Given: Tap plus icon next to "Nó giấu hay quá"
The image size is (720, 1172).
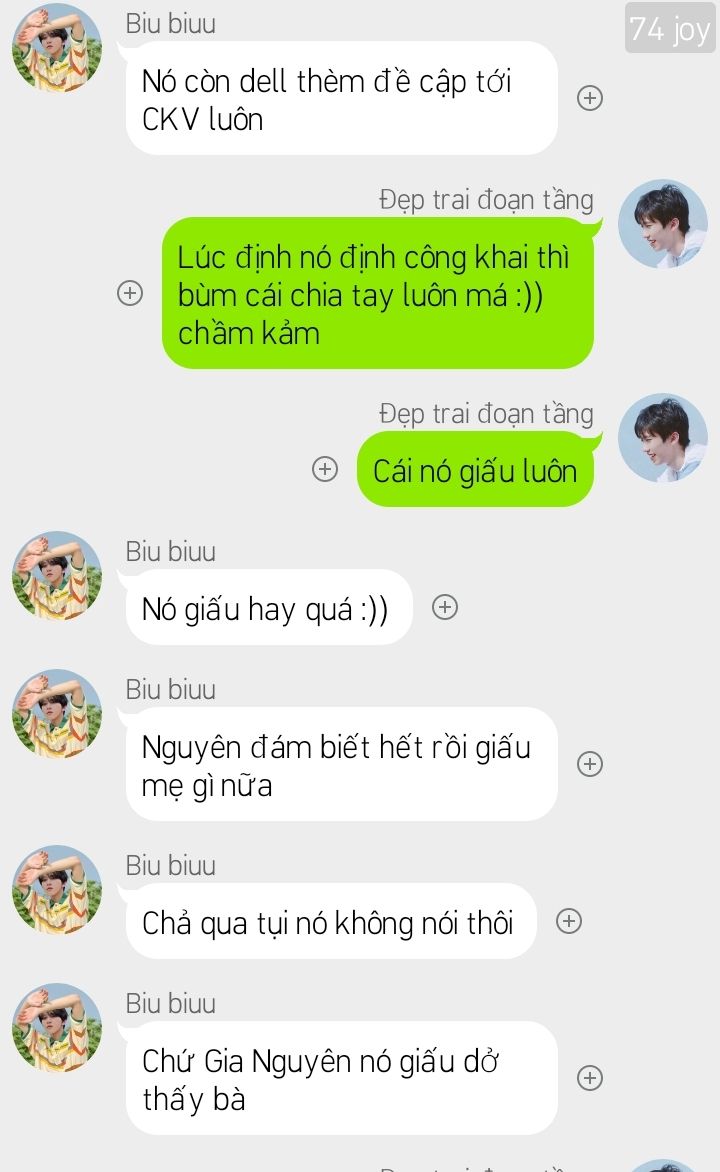Looking at the screenshot, I should click(445, 607).
